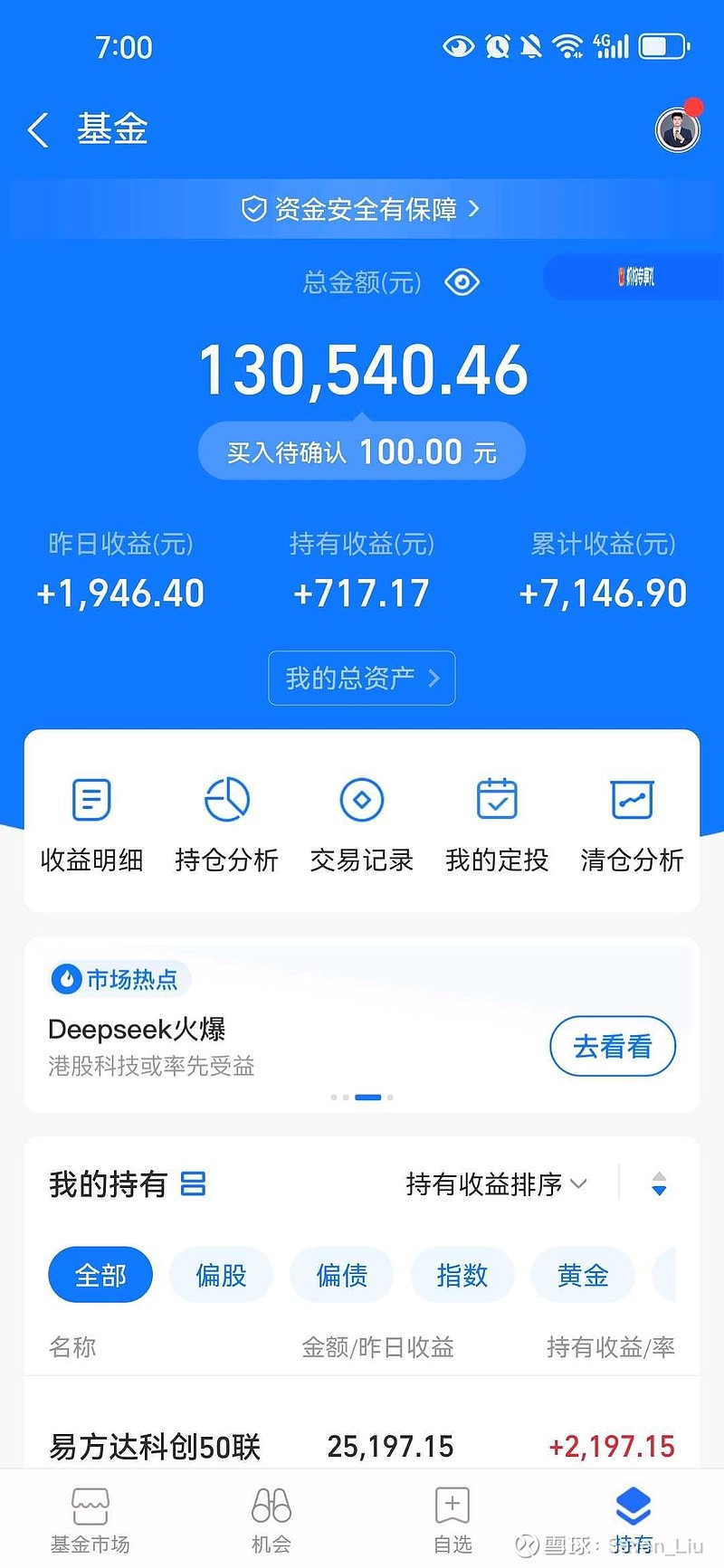724x1568 pixels.
Task: Expand the 资金安全有保障 banner
Action: [x=361, y=209]
